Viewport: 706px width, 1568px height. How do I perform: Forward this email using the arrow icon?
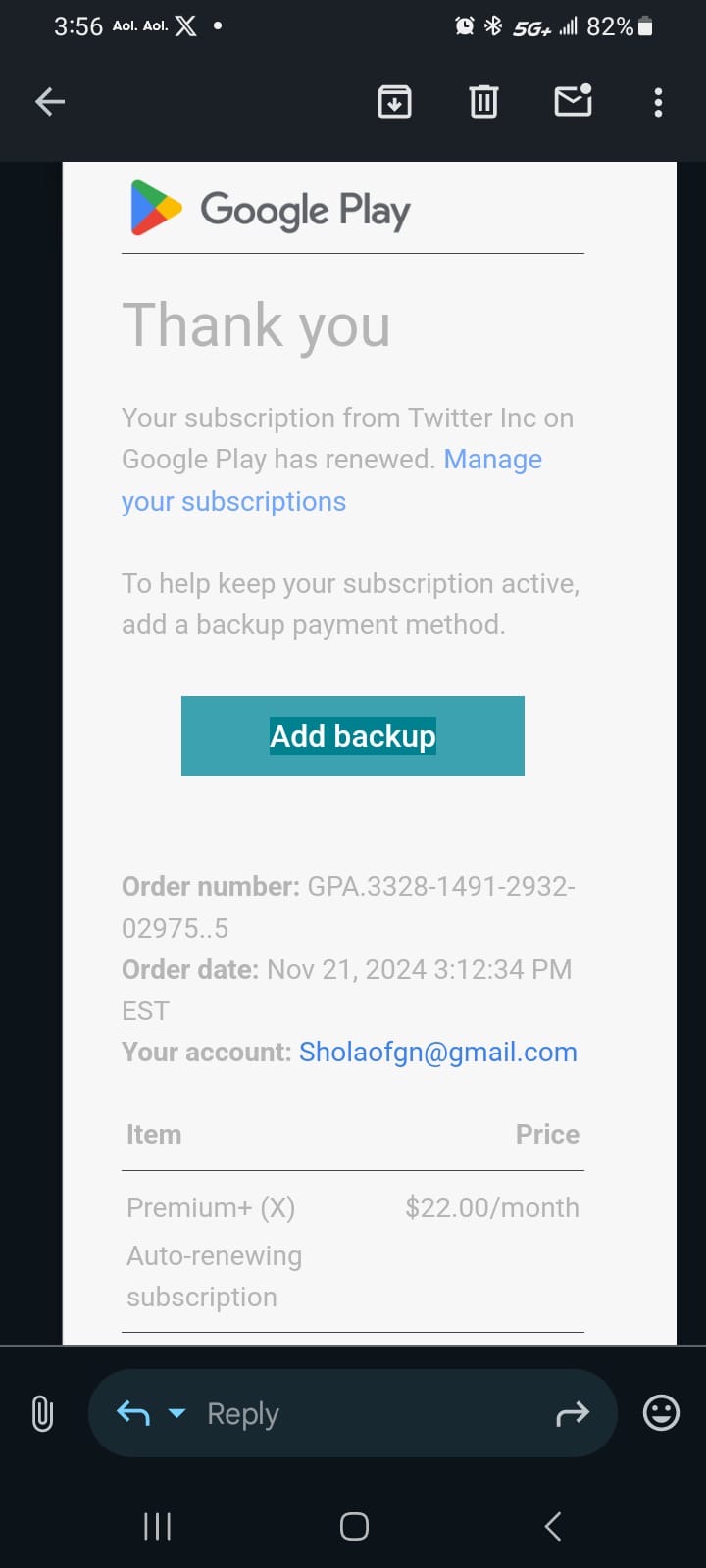point(573,1413)
